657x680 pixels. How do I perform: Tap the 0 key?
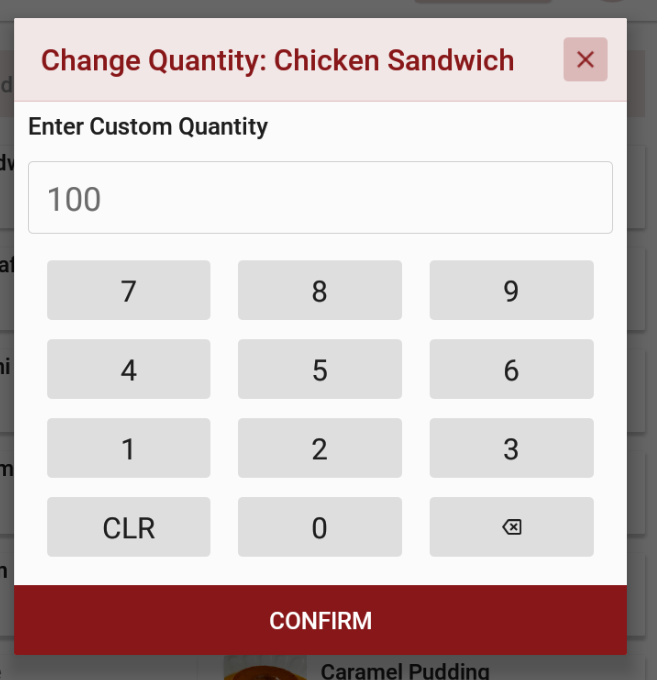pos(320,527)
